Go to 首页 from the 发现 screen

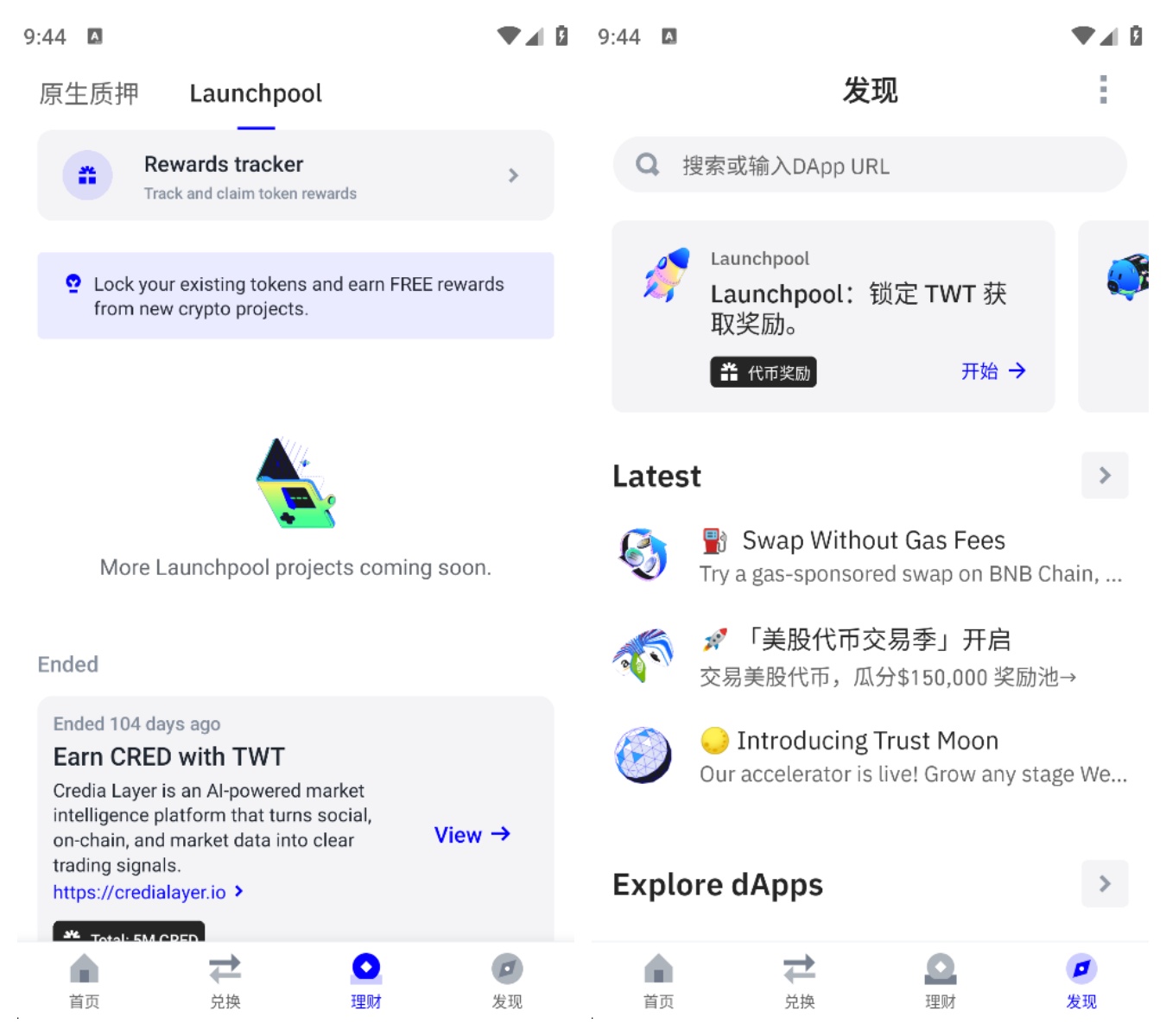[x=659, y=981]
